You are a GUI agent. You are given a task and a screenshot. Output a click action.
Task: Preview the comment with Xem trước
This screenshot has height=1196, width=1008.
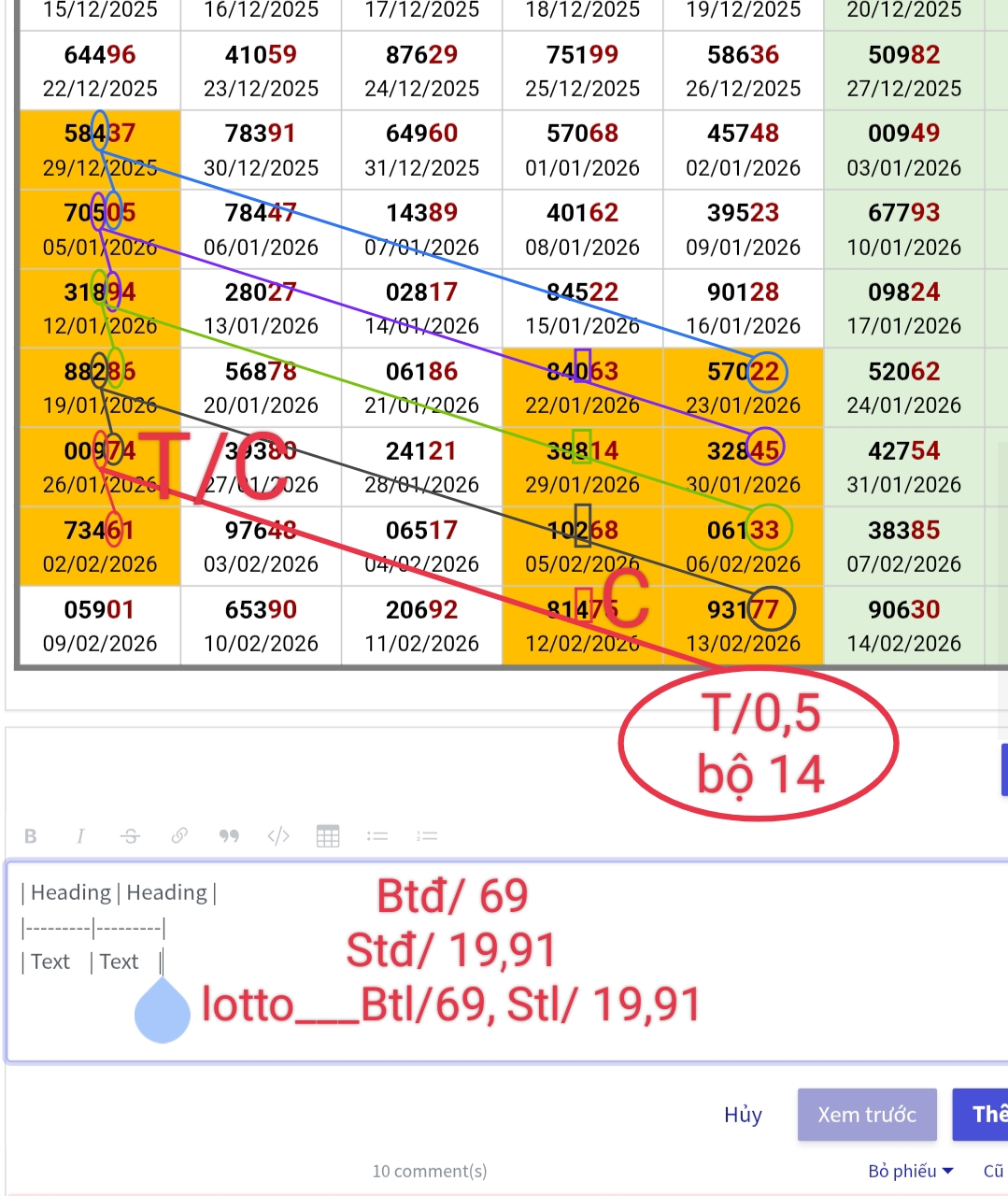[867, 1115]
